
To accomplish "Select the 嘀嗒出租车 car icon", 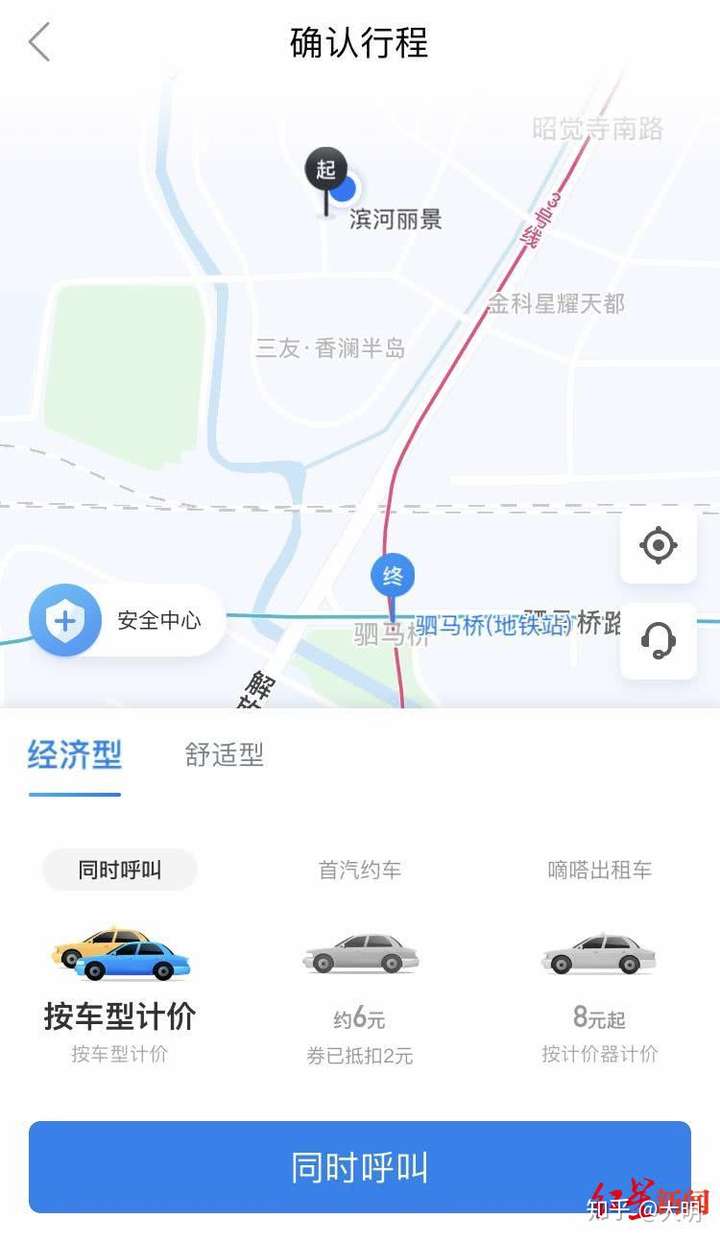I will [599, 955].
